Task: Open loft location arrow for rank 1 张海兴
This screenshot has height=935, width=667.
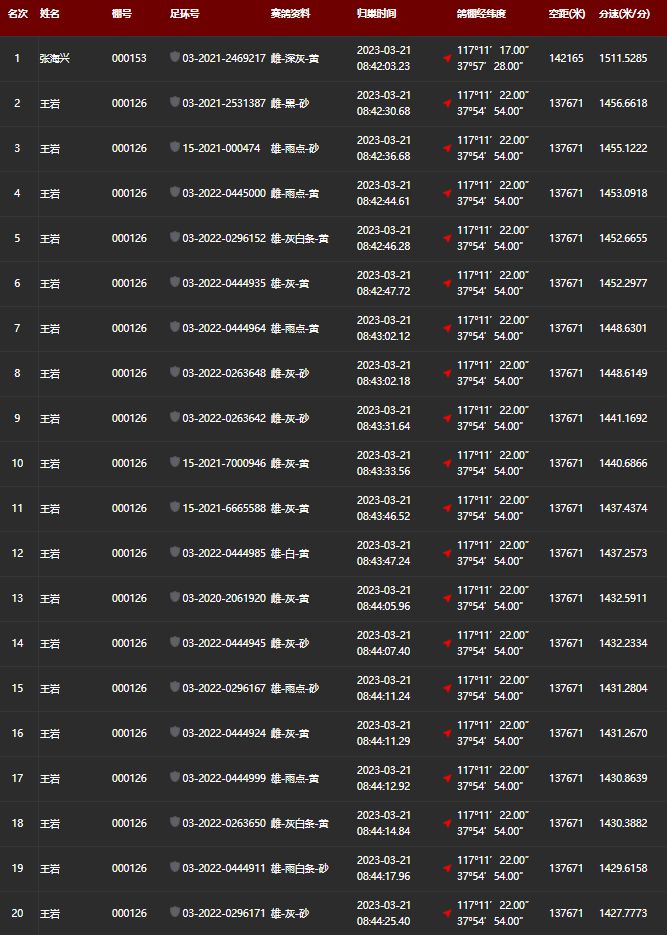Action: (447, 59)
